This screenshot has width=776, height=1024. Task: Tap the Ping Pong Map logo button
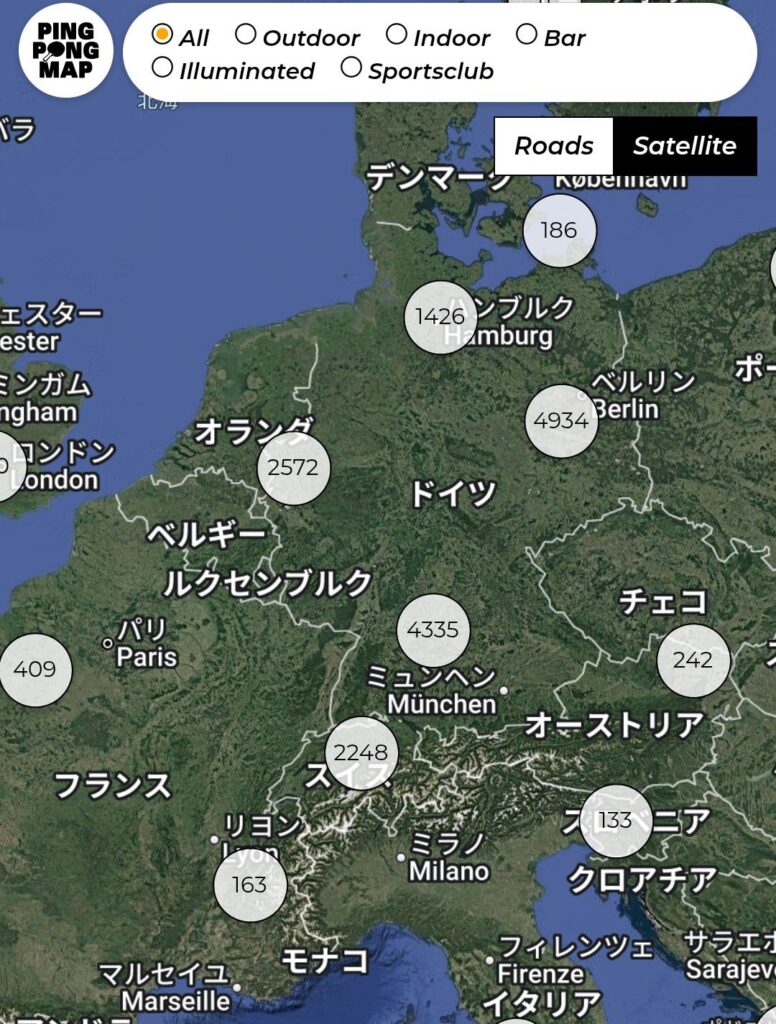[x=66, y=50]
